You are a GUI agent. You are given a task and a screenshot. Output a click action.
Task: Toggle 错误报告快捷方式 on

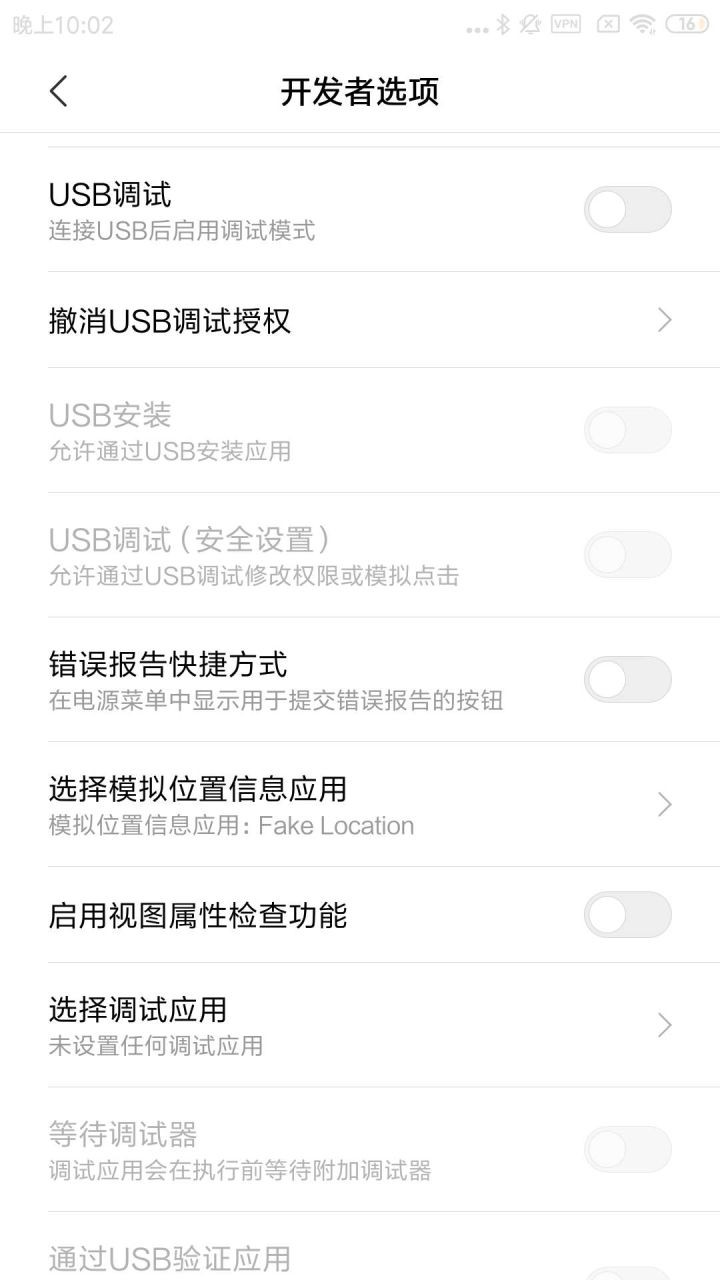[627, 679]
